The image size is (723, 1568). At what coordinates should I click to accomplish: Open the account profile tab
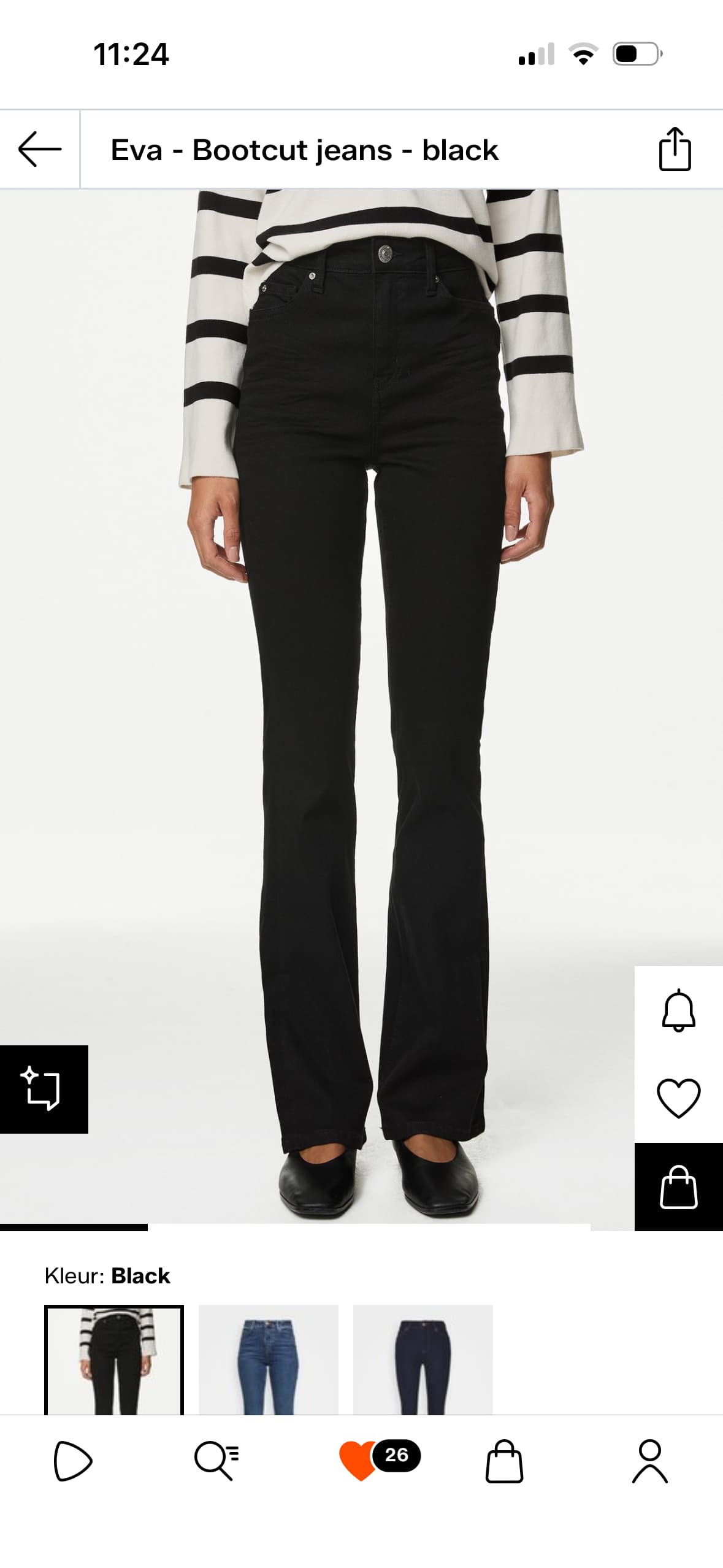pos(649,1461)
